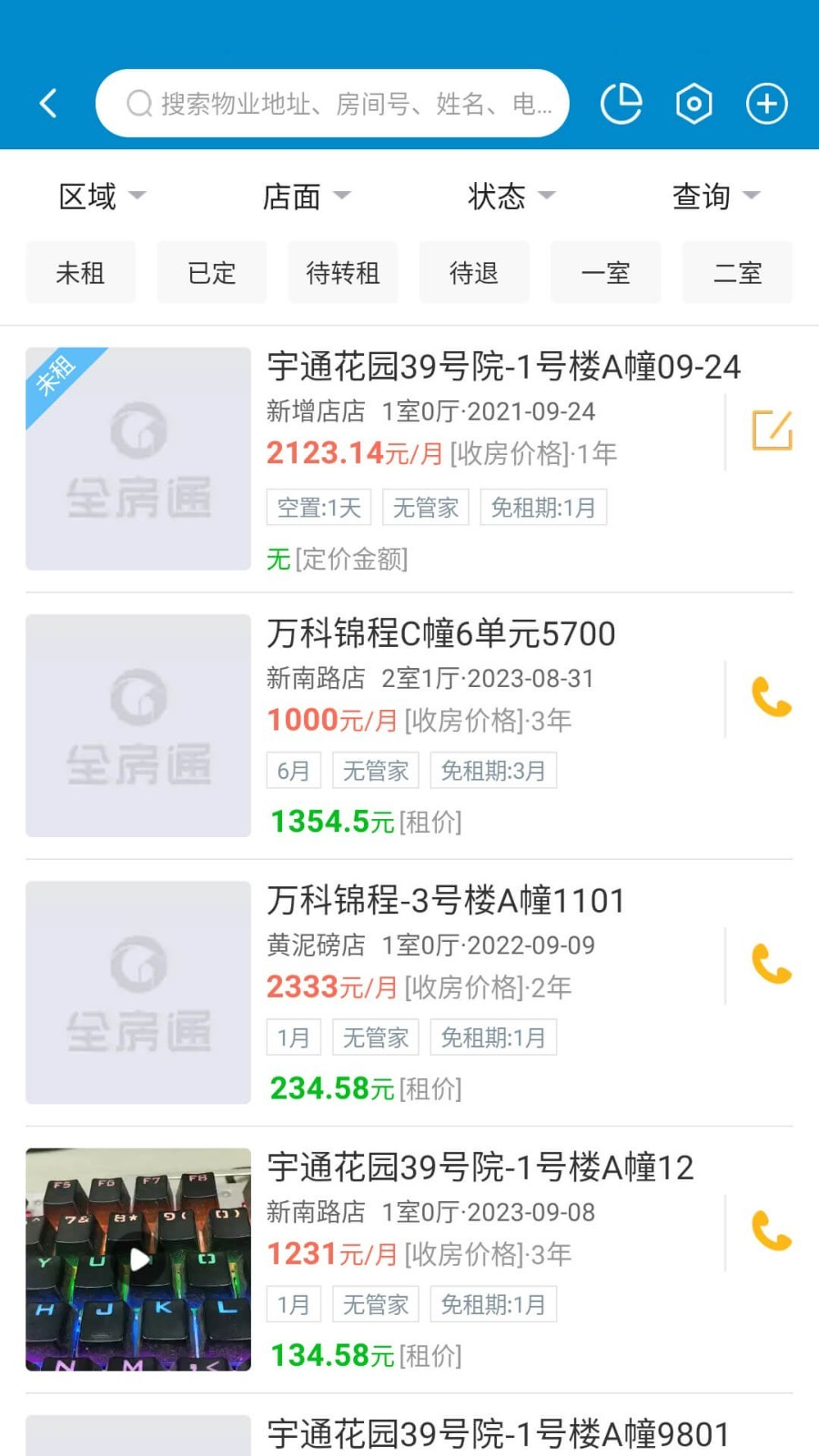The height and width of the screenshot is (1456, 819).
Task: Open the 查询 menu
Action: pos(714,195)
